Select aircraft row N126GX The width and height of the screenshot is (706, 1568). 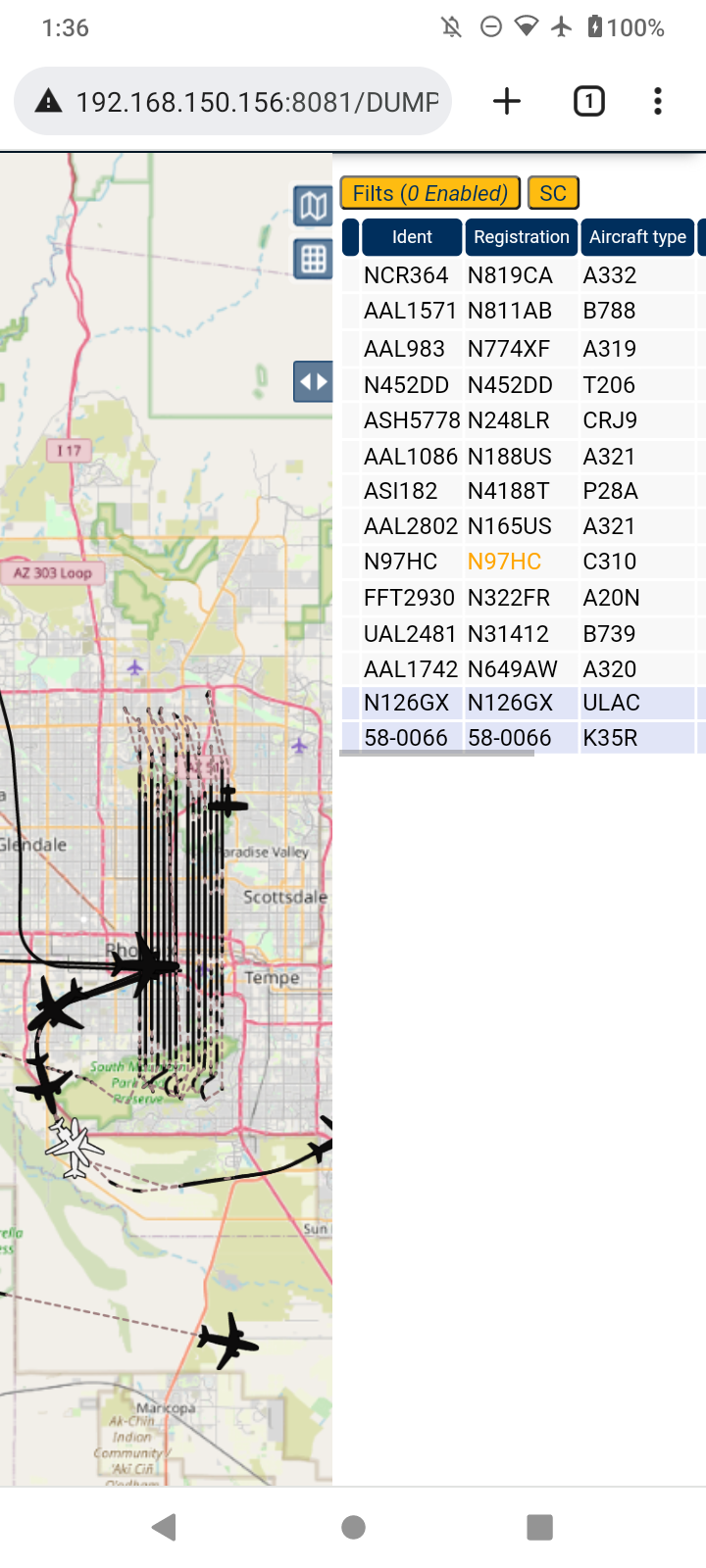coord(524,703)
